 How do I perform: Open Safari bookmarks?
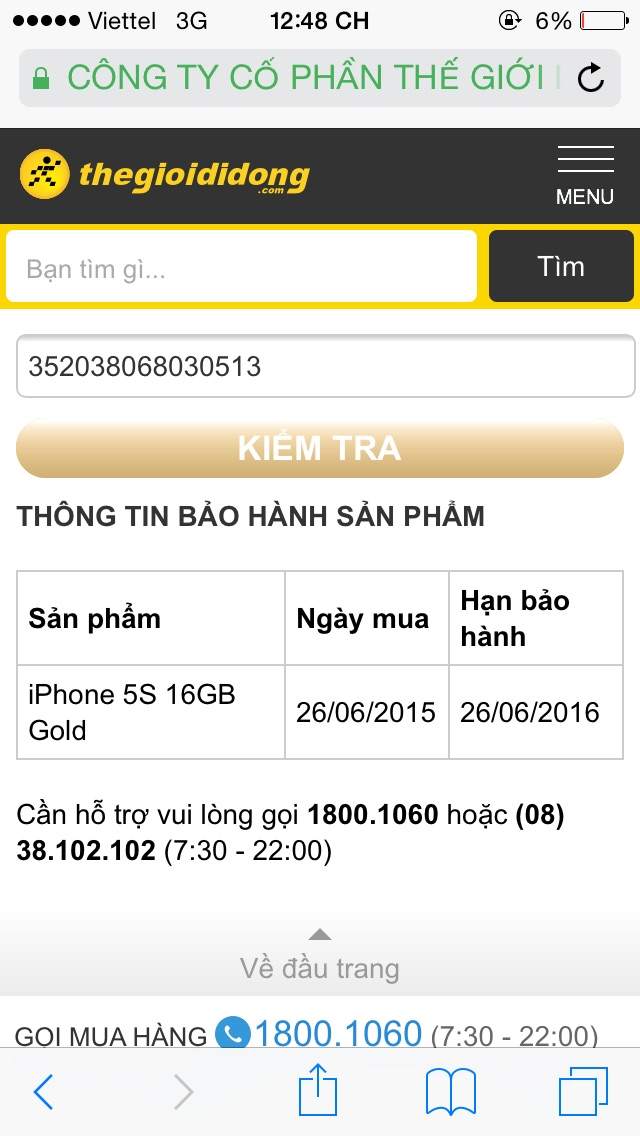(450, 1092)
